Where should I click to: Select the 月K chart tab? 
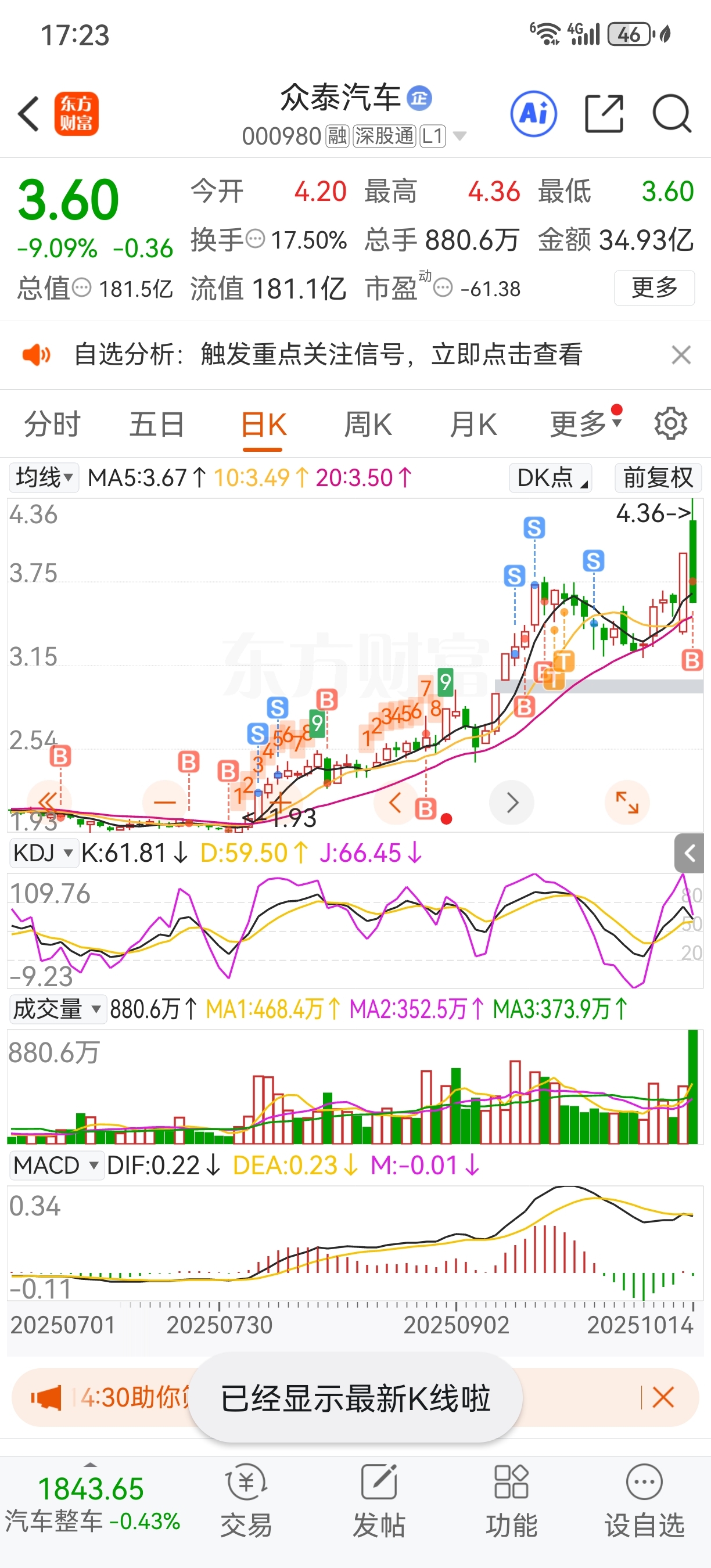(473, 425)
